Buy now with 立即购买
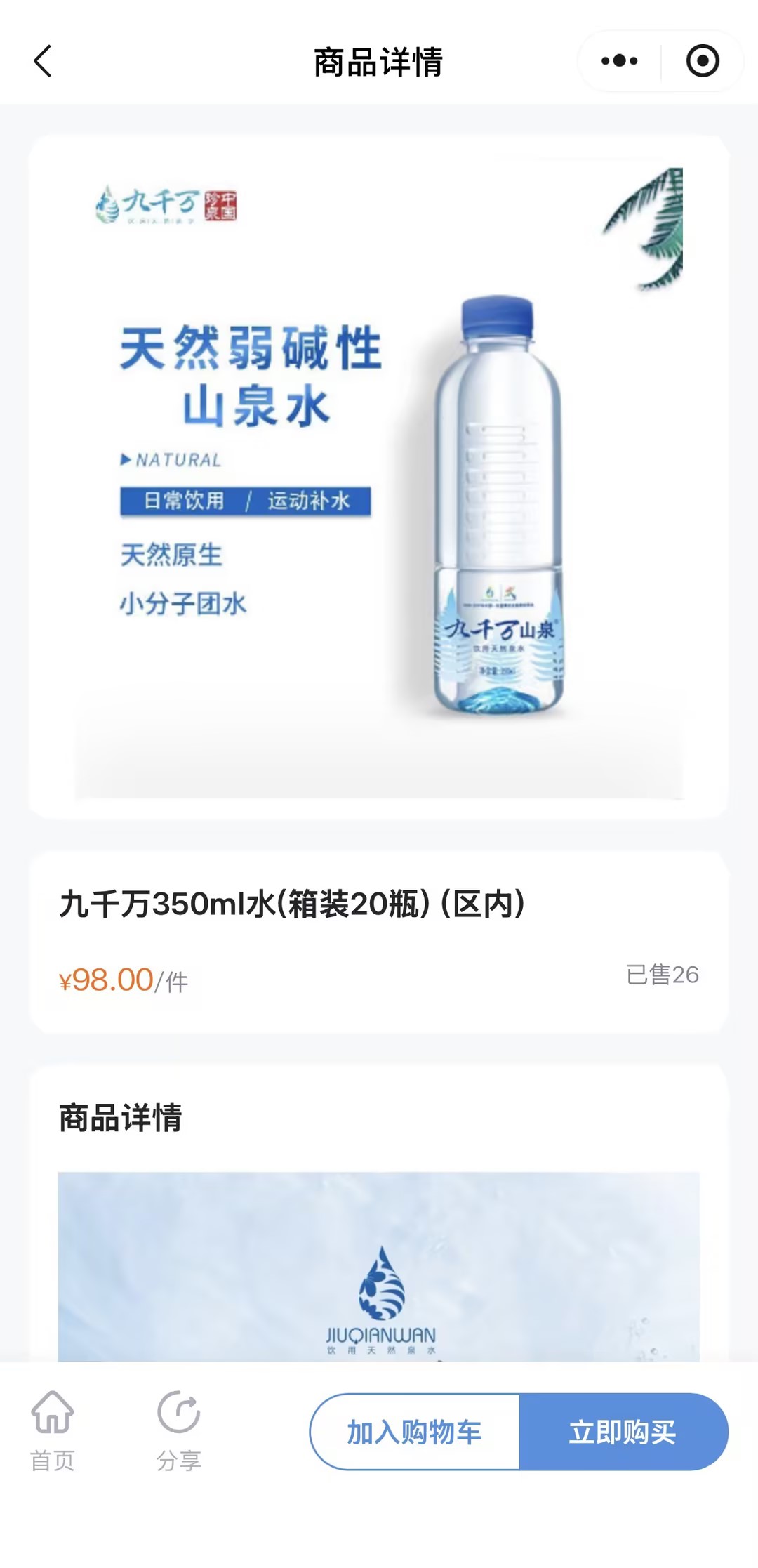 623,1432
